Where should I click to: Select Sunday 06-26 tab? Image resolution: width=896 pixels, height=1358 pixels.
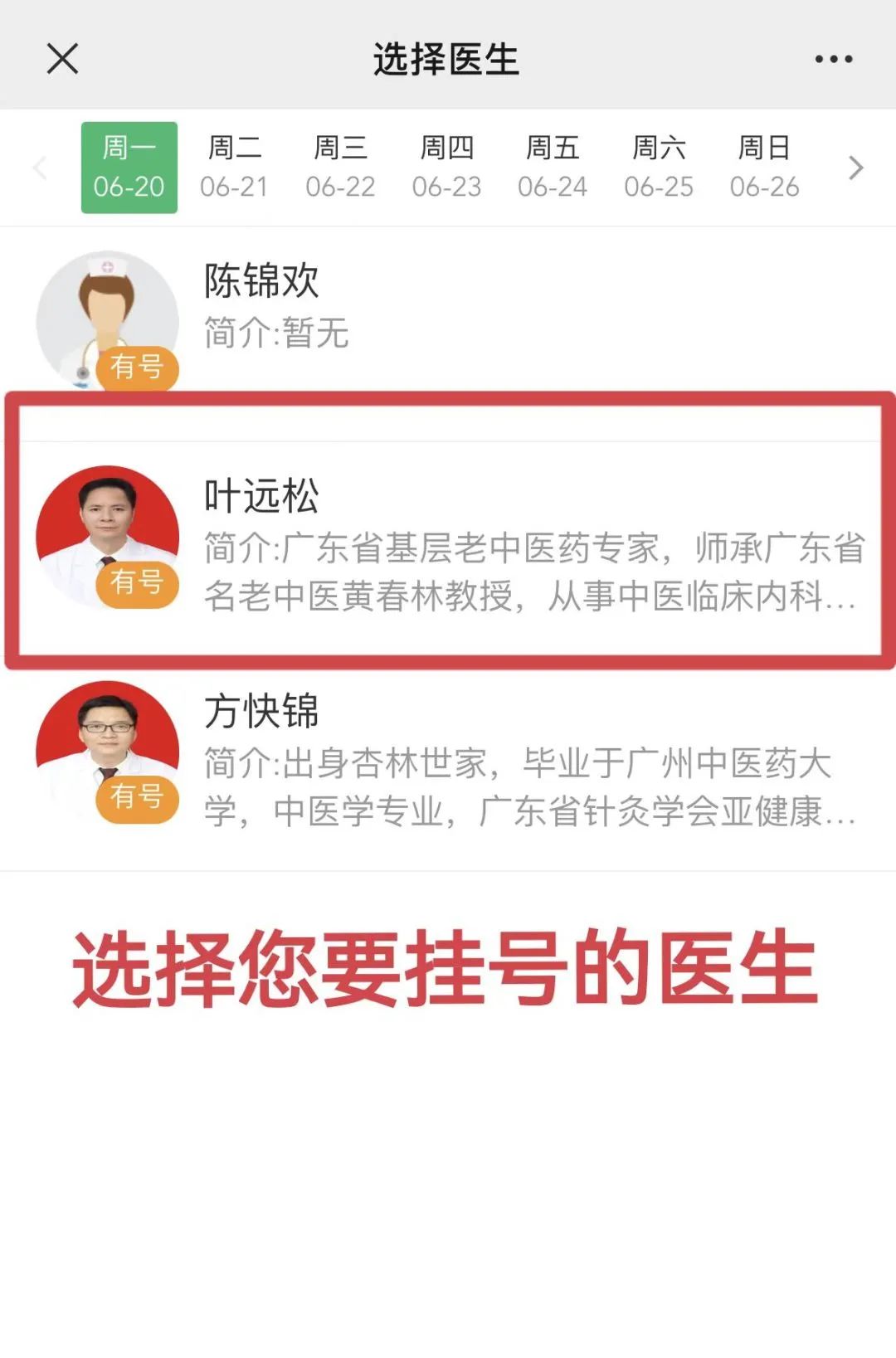coord(764,168)
